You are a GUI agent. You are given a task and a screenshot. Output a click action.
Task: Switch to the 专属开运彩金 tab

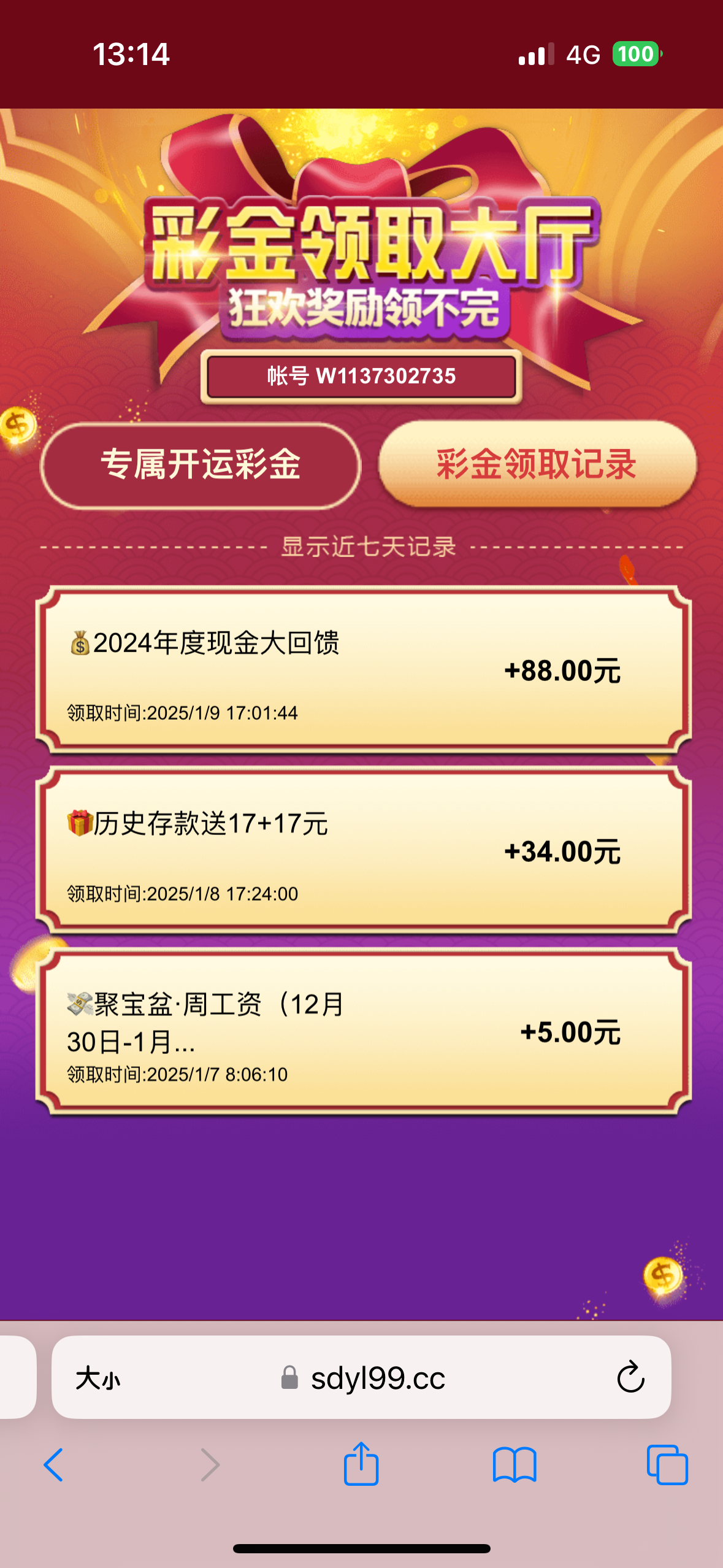201,465
